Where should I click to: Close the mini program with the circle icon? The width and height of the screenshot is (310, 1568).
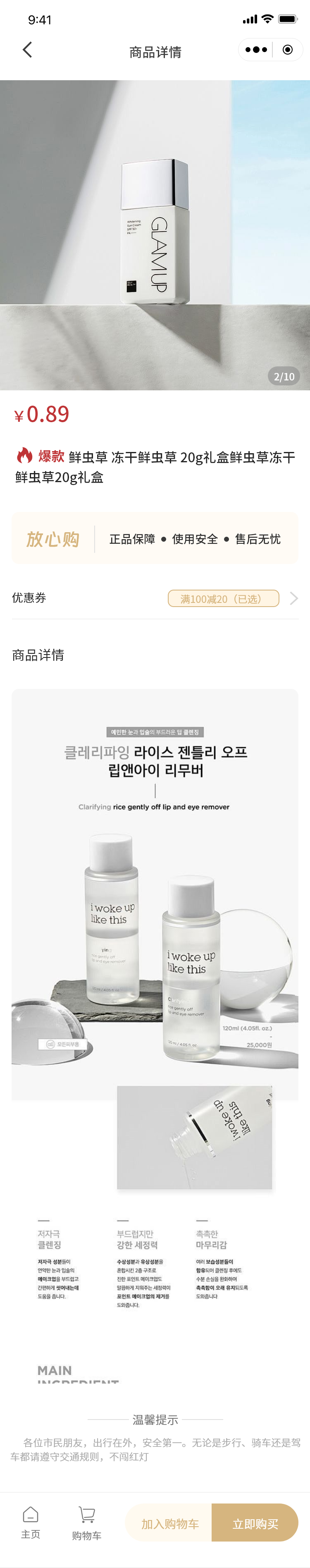[287, 50]
